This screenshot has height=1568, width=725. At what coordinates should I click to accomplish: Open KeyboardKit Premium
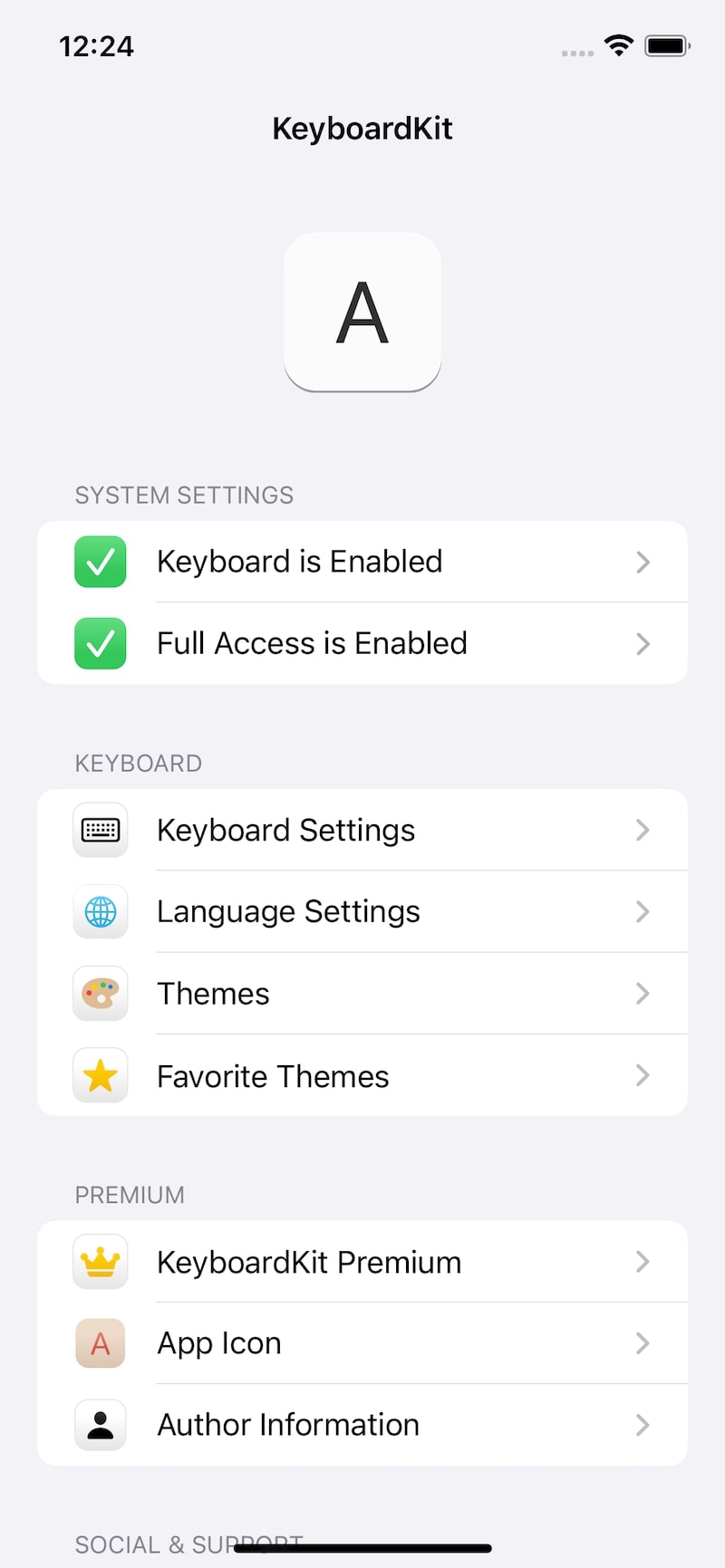[362, 1262]
